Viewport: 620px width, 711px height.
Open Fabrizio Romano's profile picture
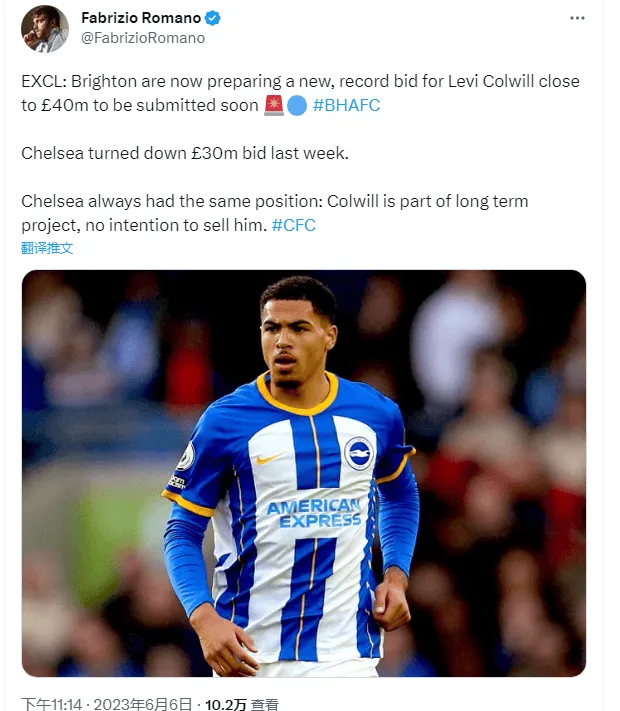(45, 29)
